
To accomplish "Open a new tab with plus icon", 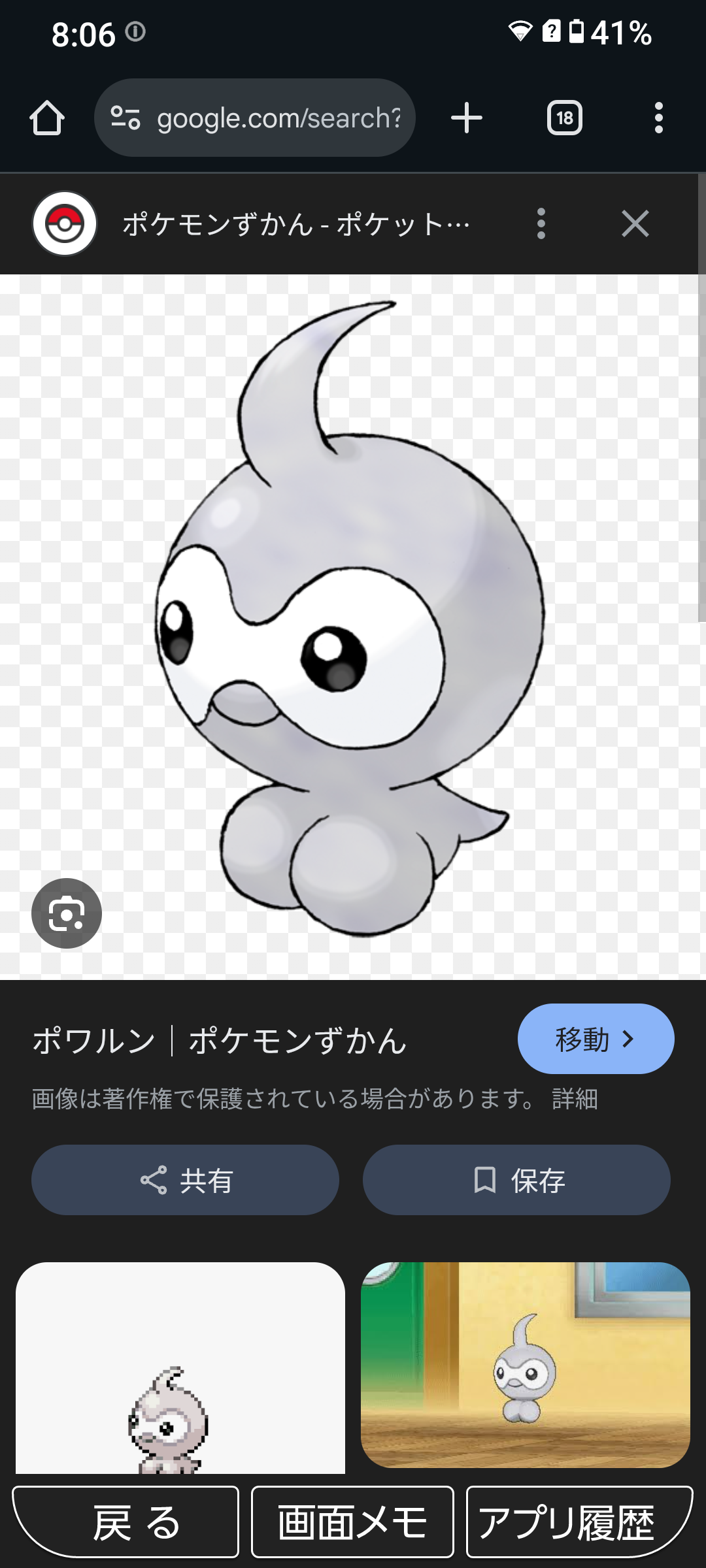I will click(467, 118).
